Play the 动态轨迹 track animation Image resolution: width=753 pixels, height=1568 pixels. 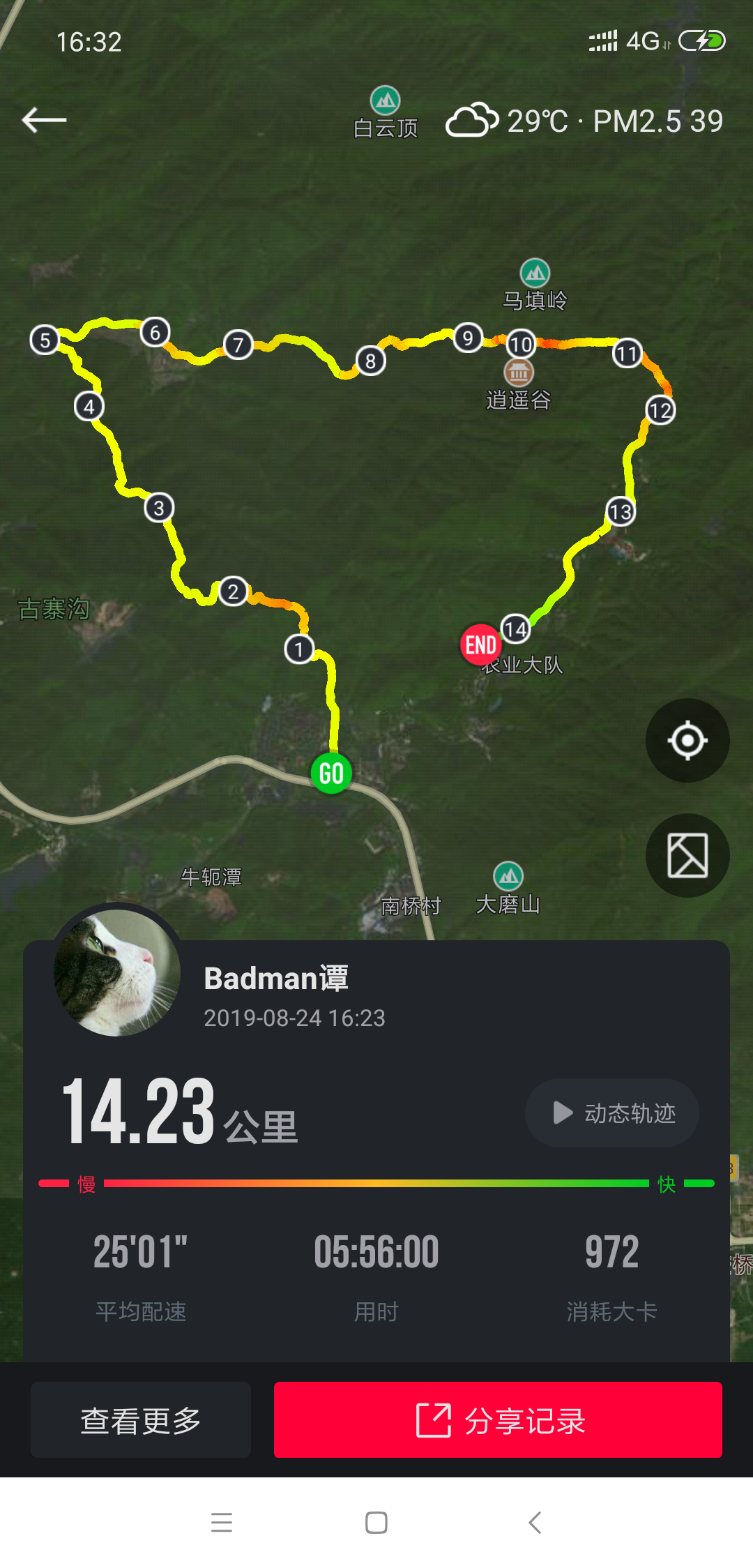tap(611, 1113)
